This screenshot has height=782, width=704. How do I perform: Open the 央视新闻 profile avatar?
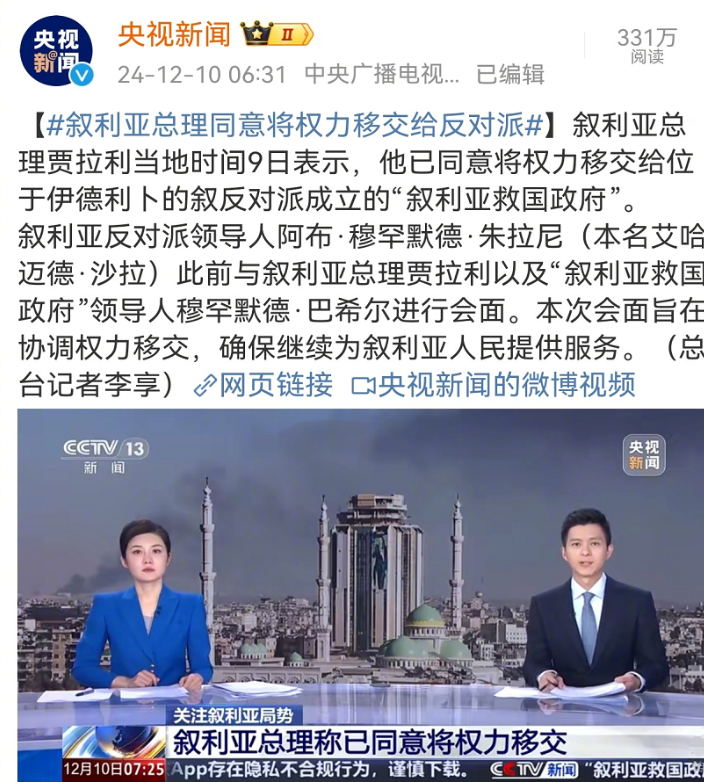coord(56,51)
